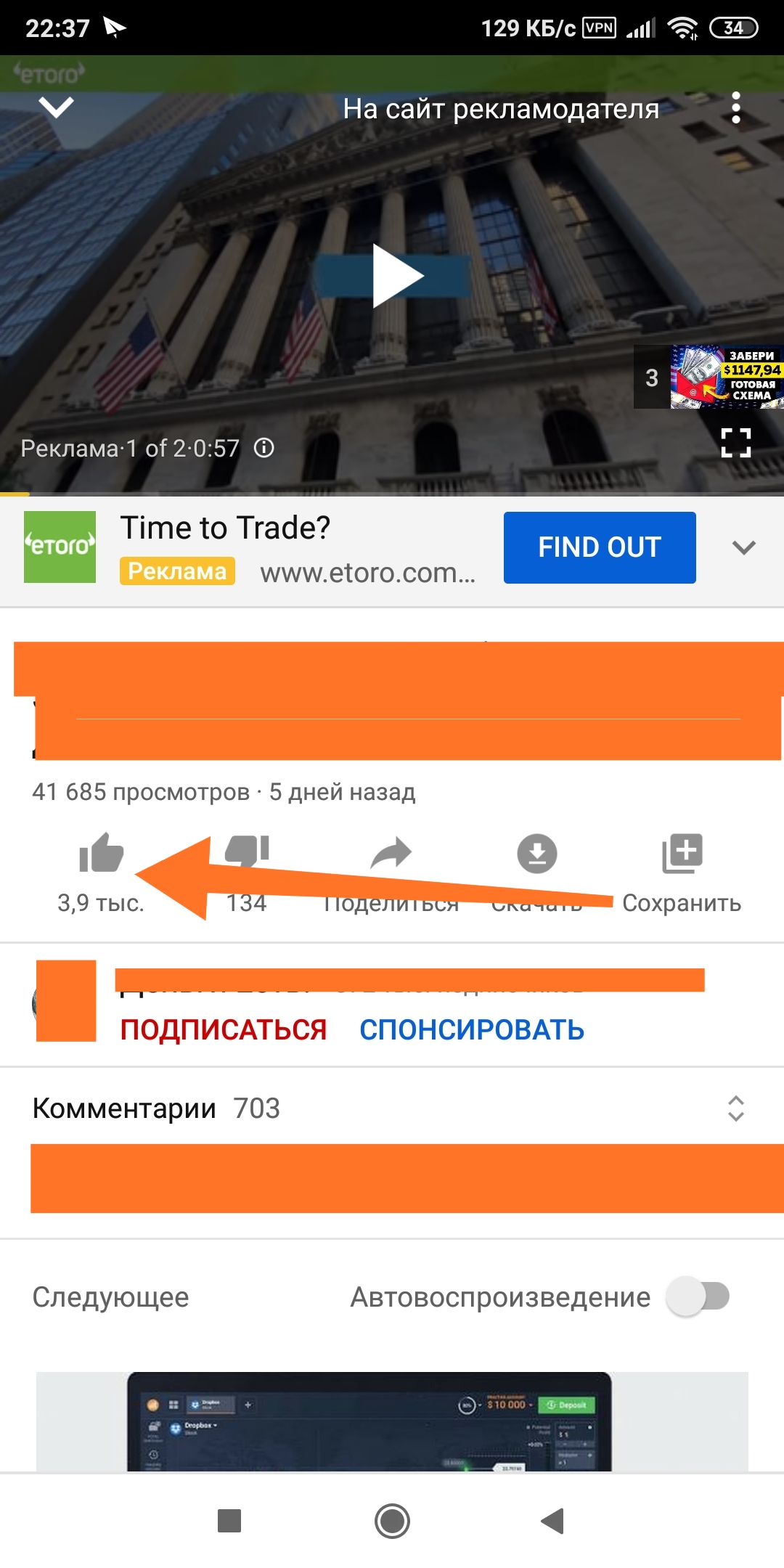Play the video
784x1568 pixels.
[x=397, y=276]
